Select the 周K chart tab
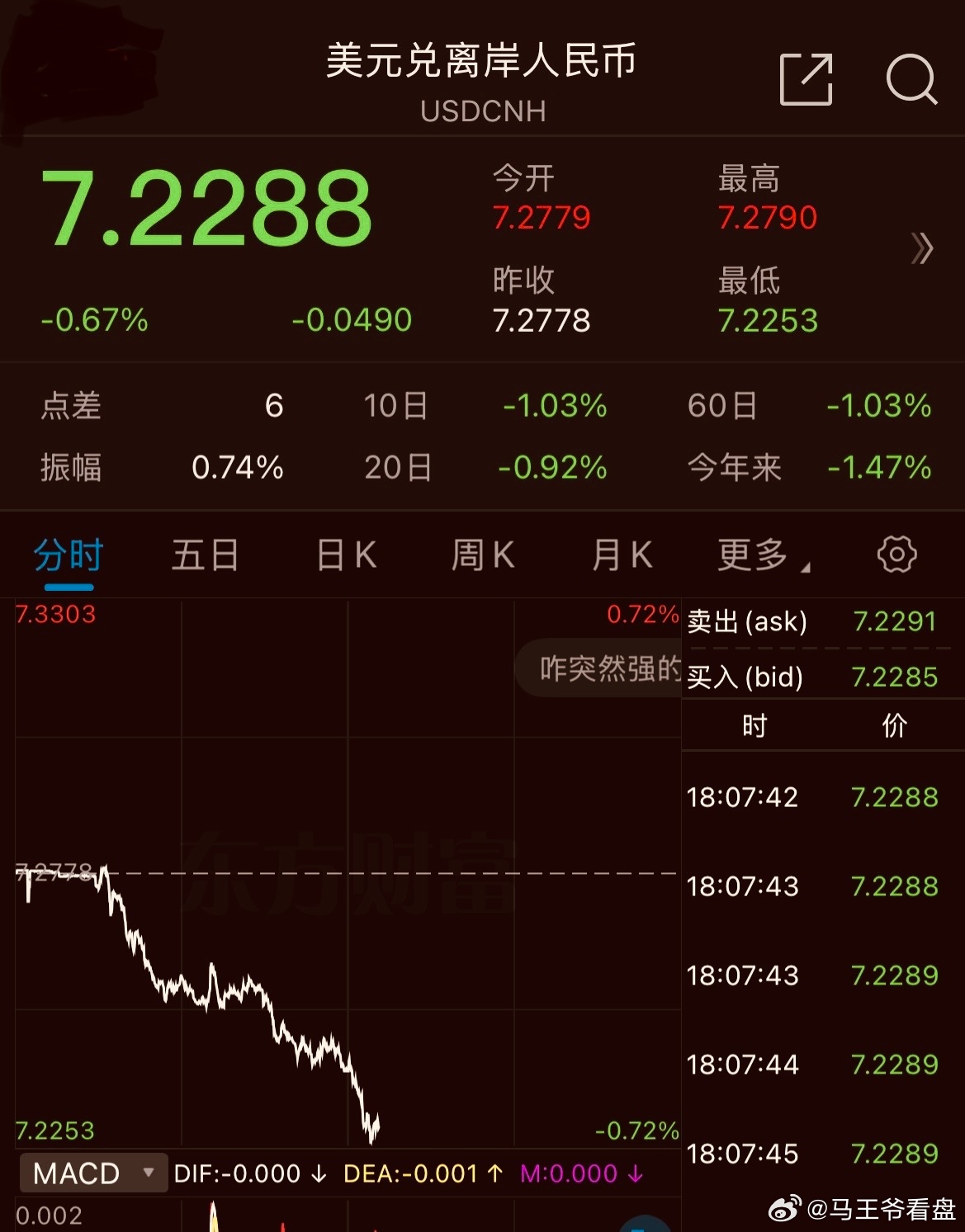965x1232 pixels. click(483, 555)
